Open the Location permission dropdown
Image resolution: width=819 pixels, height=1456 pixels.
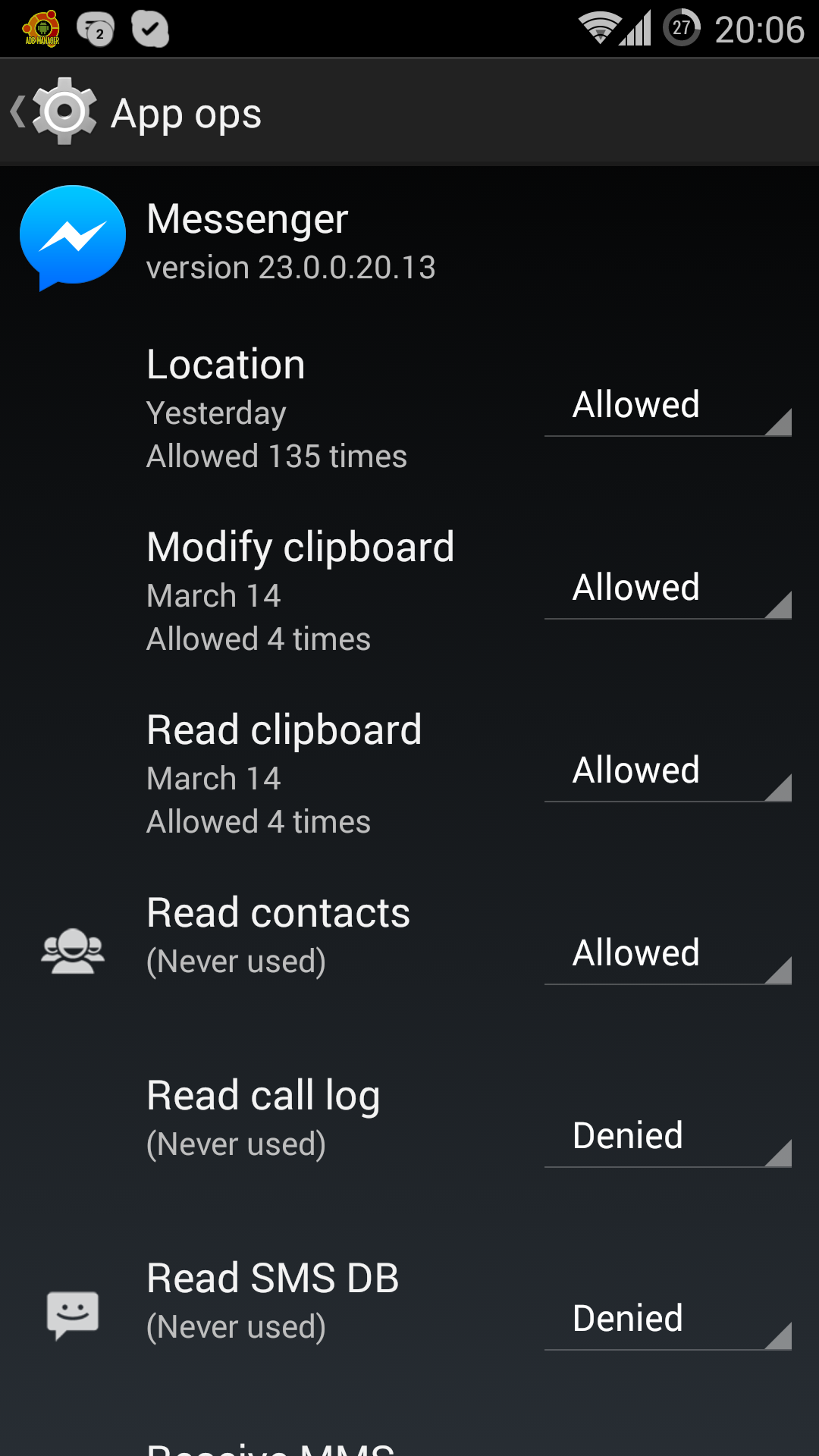click(x=667, y=406)
